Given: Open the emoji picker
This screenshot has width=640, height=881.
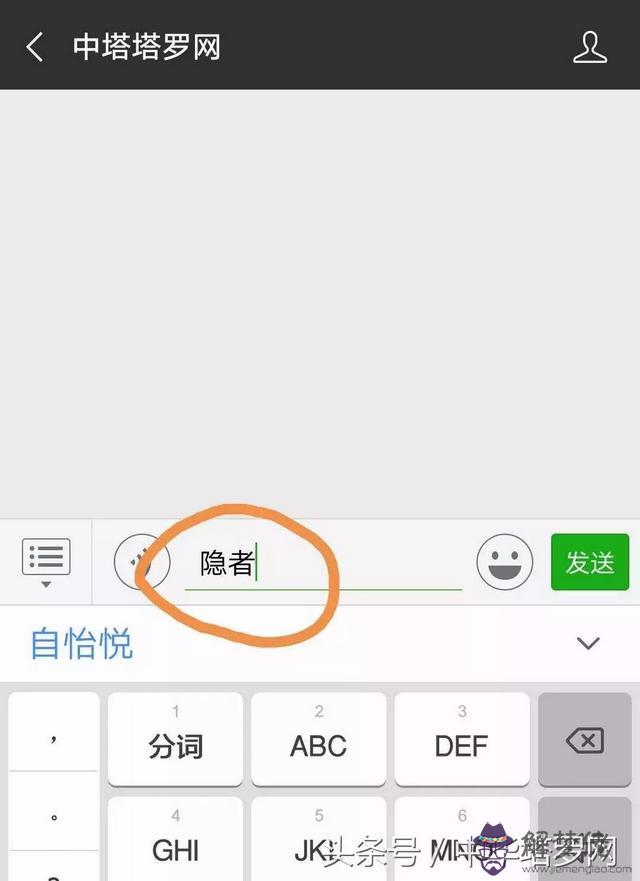Looking at the screenshot, I should coord(504,562).
